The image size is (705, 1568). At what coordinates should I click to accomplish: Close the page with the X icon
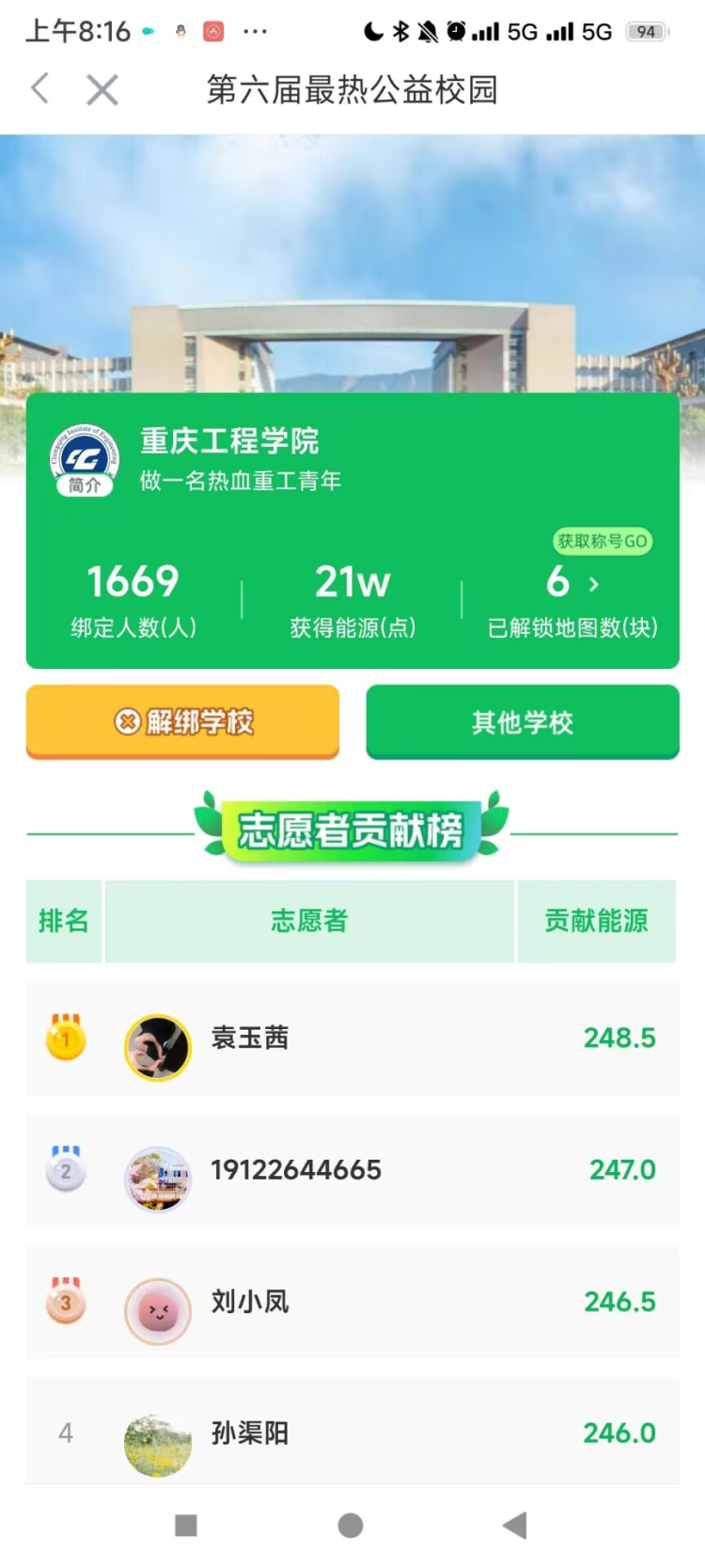click(102, 90)
